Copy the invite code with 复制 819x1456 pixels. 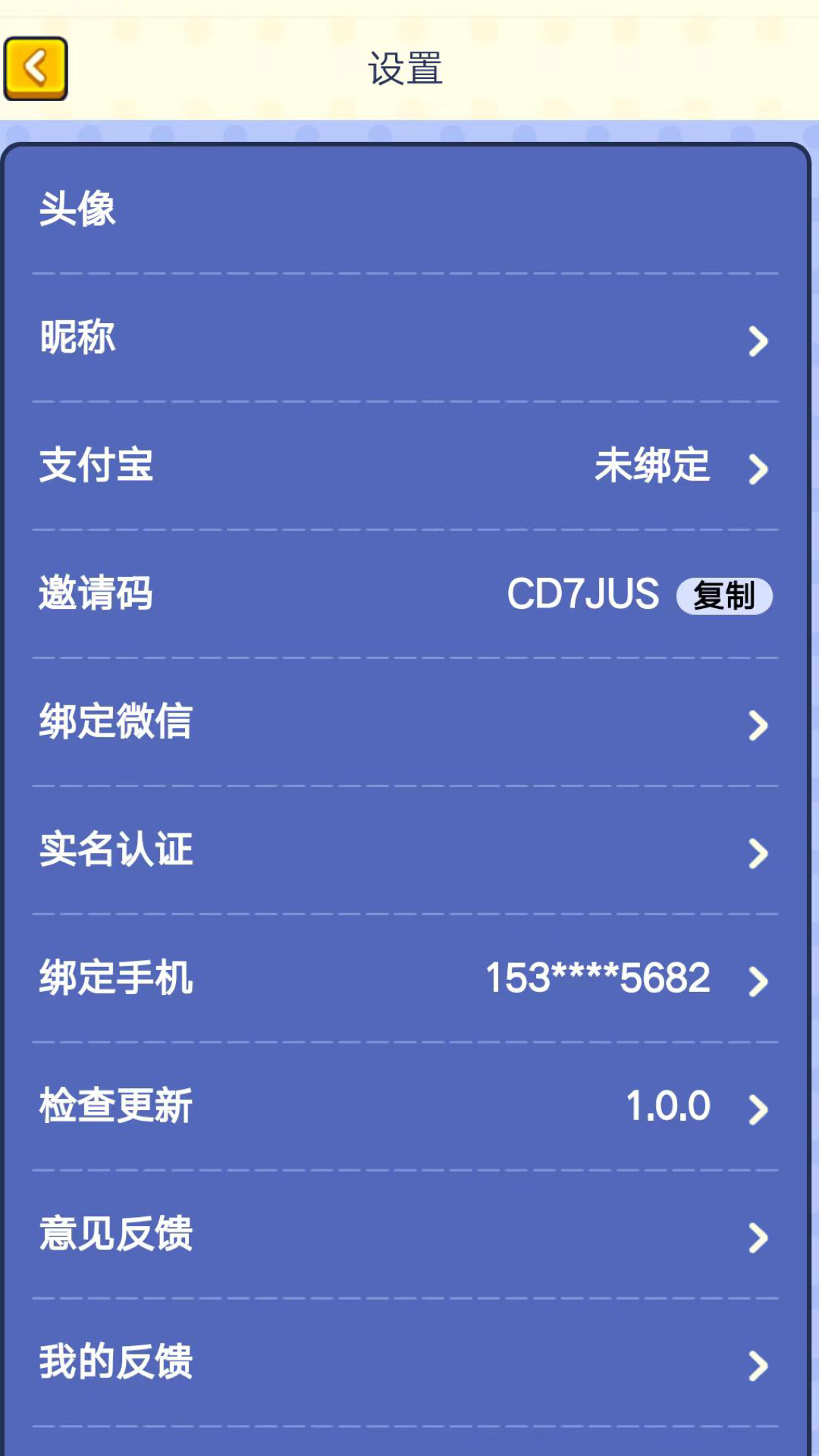click(723, 595)
